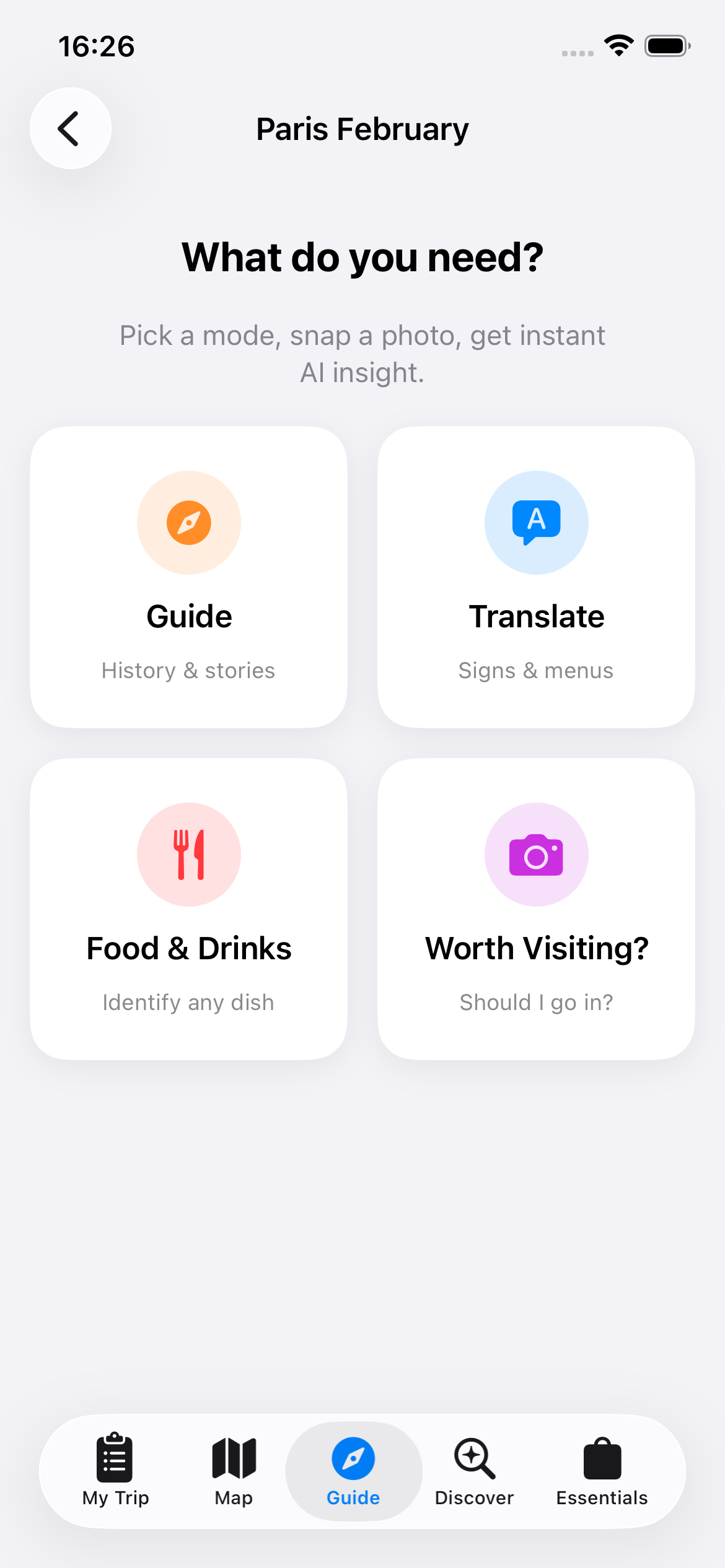Open the Worth Visiting? card
The width and height of the screenshot is (725, 1568).
(536, 908)
